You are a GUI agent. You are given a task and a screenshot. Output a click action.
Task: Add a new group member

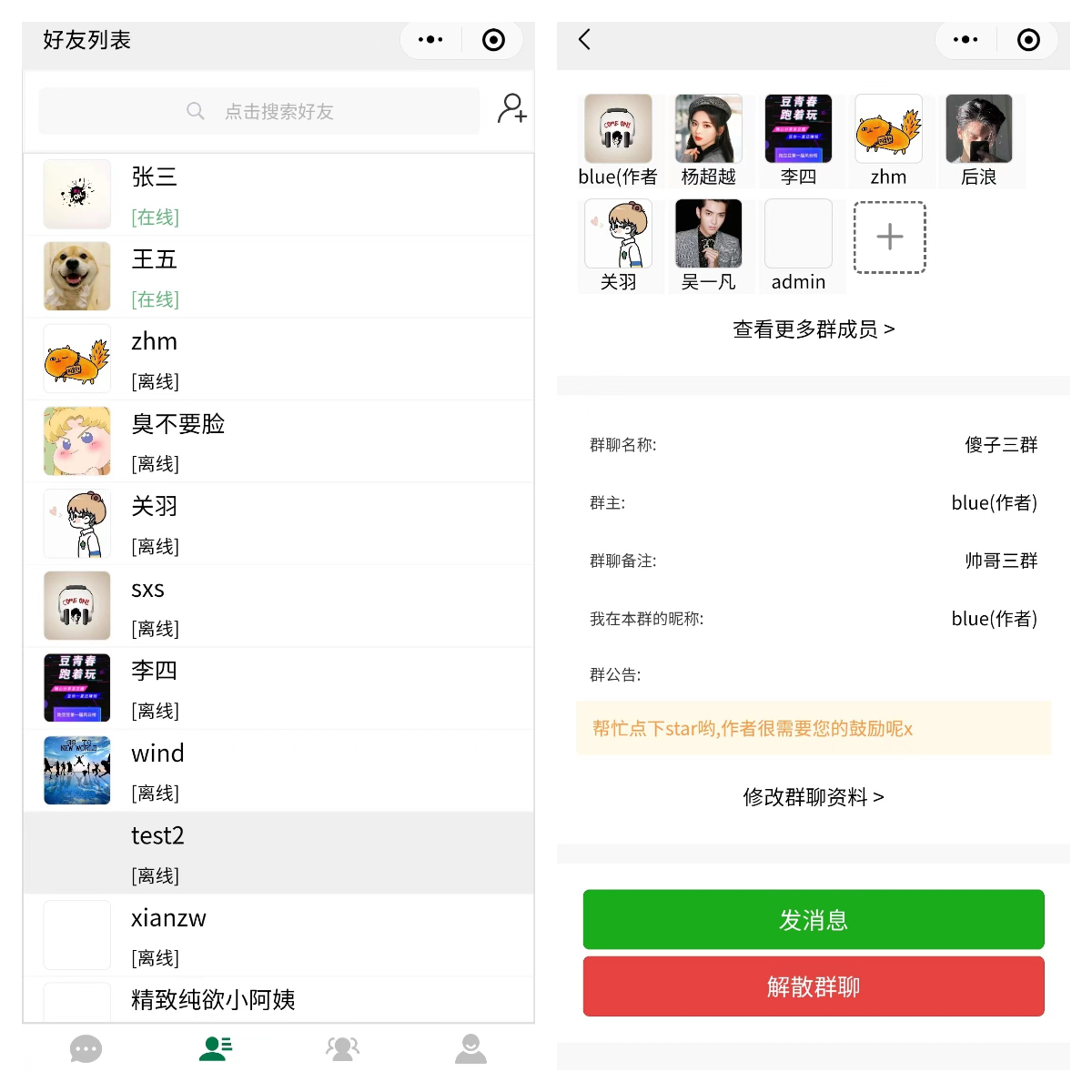(x=889, y=238)
